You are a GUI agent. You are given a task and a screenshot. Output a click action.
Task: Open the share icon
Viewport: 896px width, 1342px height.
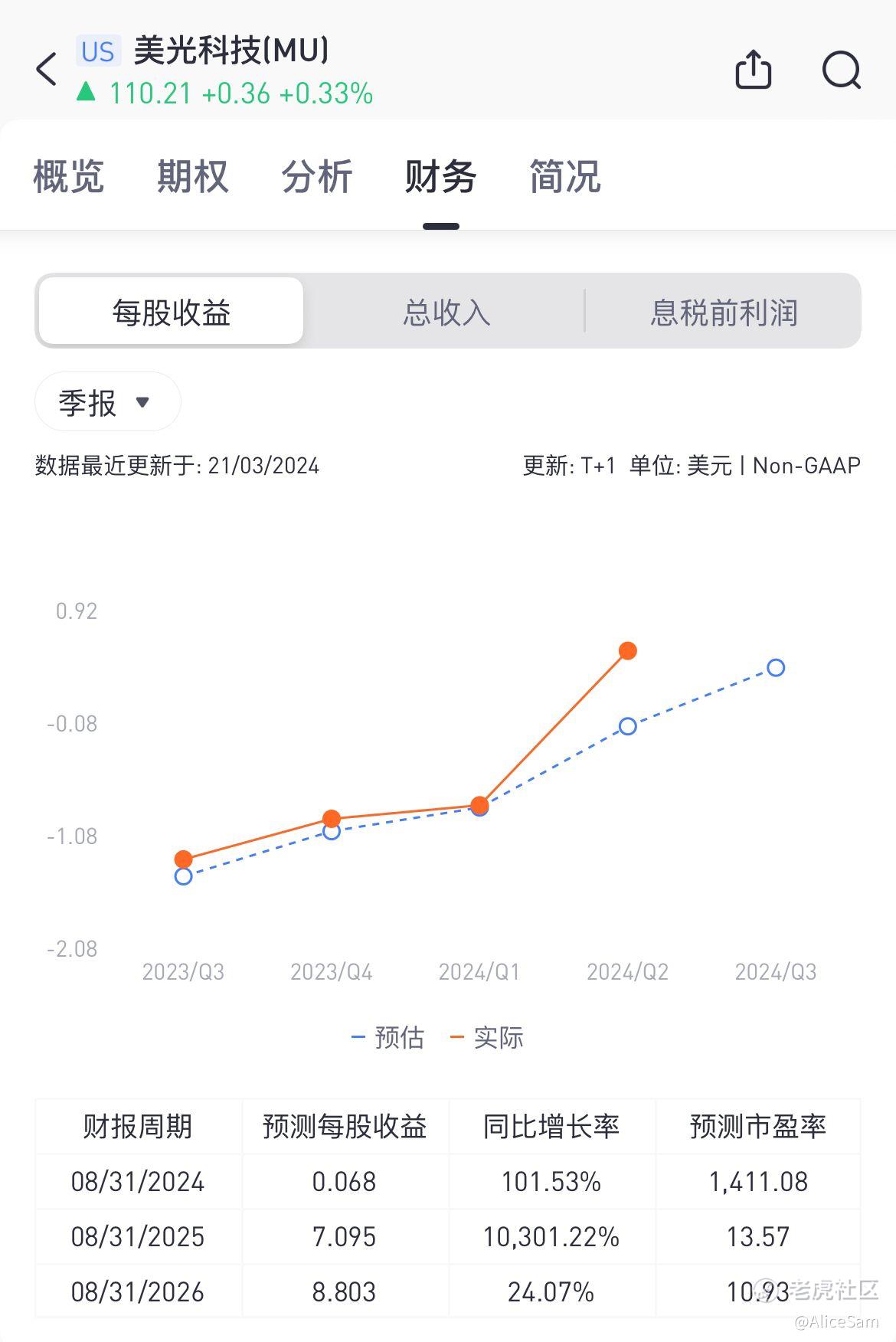[x=754, y=70]
